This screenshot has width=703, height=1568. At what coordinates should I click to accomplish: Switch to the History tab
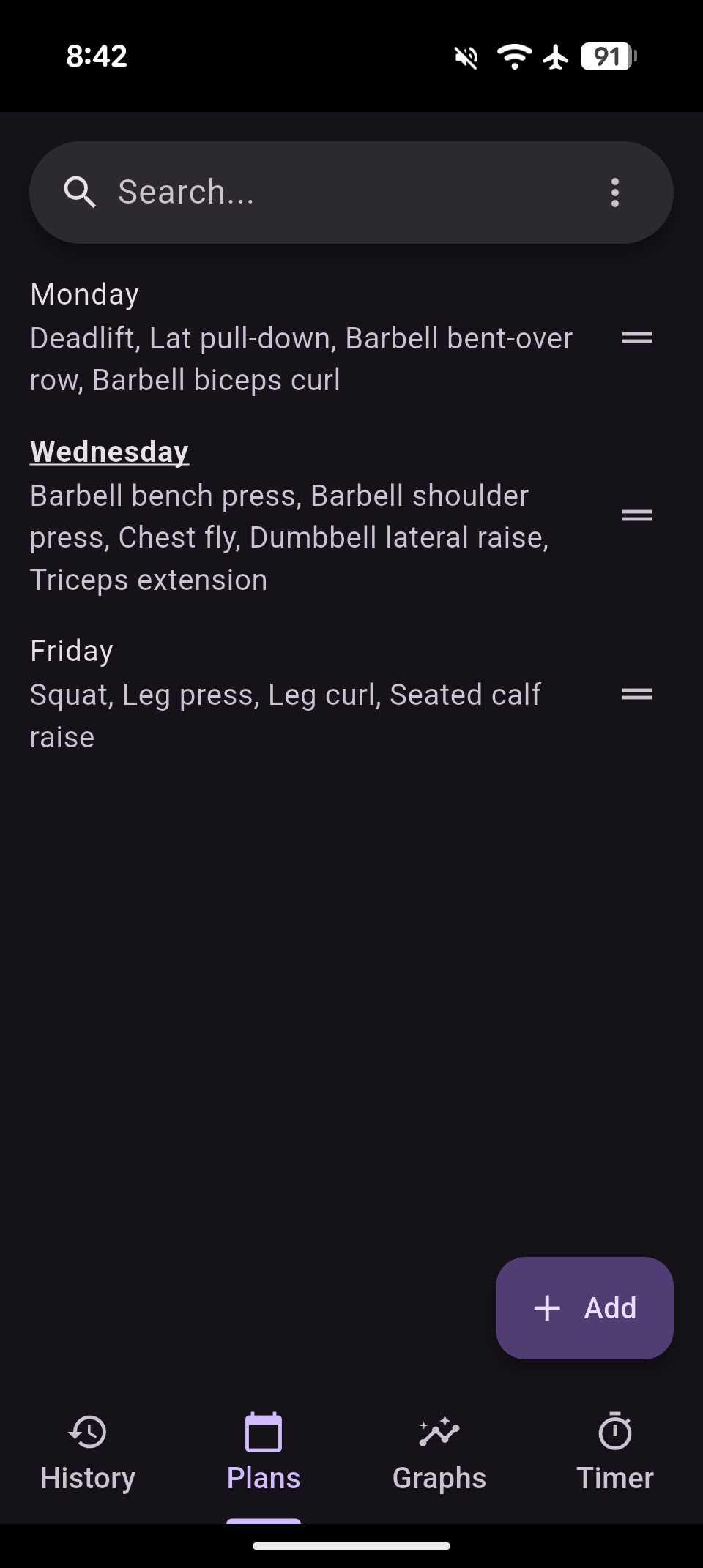coord(87,1454)
